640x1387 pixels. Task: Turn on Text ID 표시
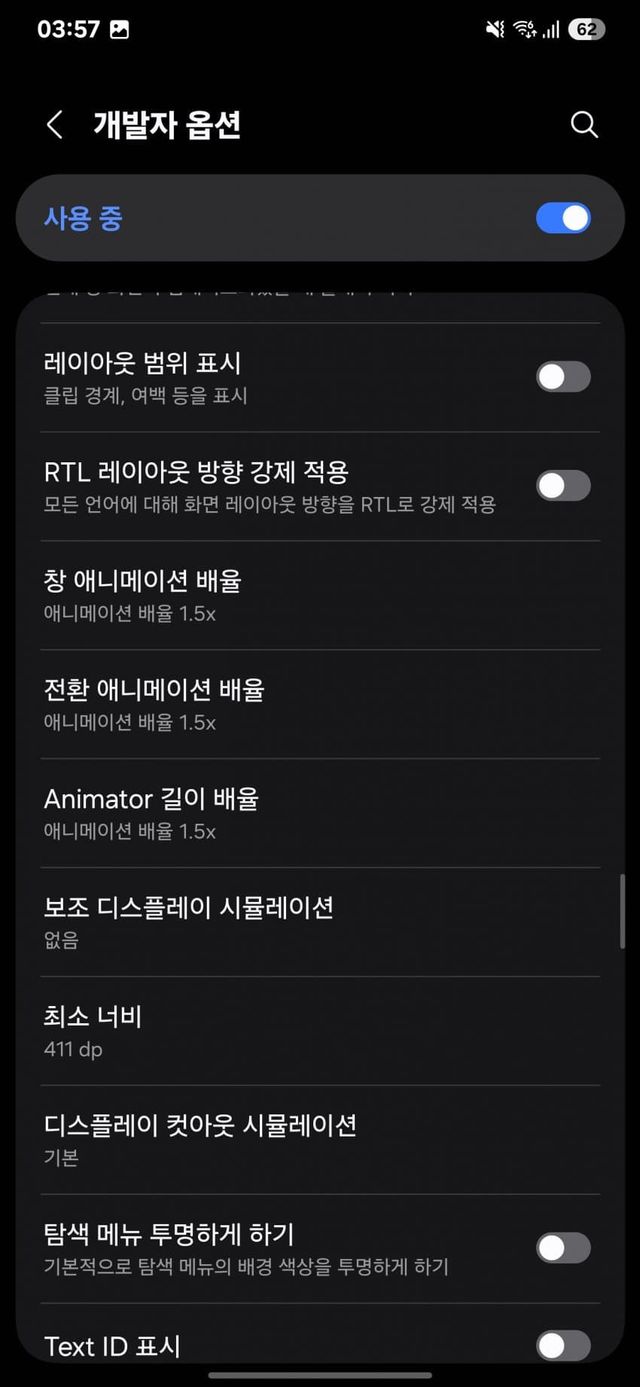(563, 1345)
